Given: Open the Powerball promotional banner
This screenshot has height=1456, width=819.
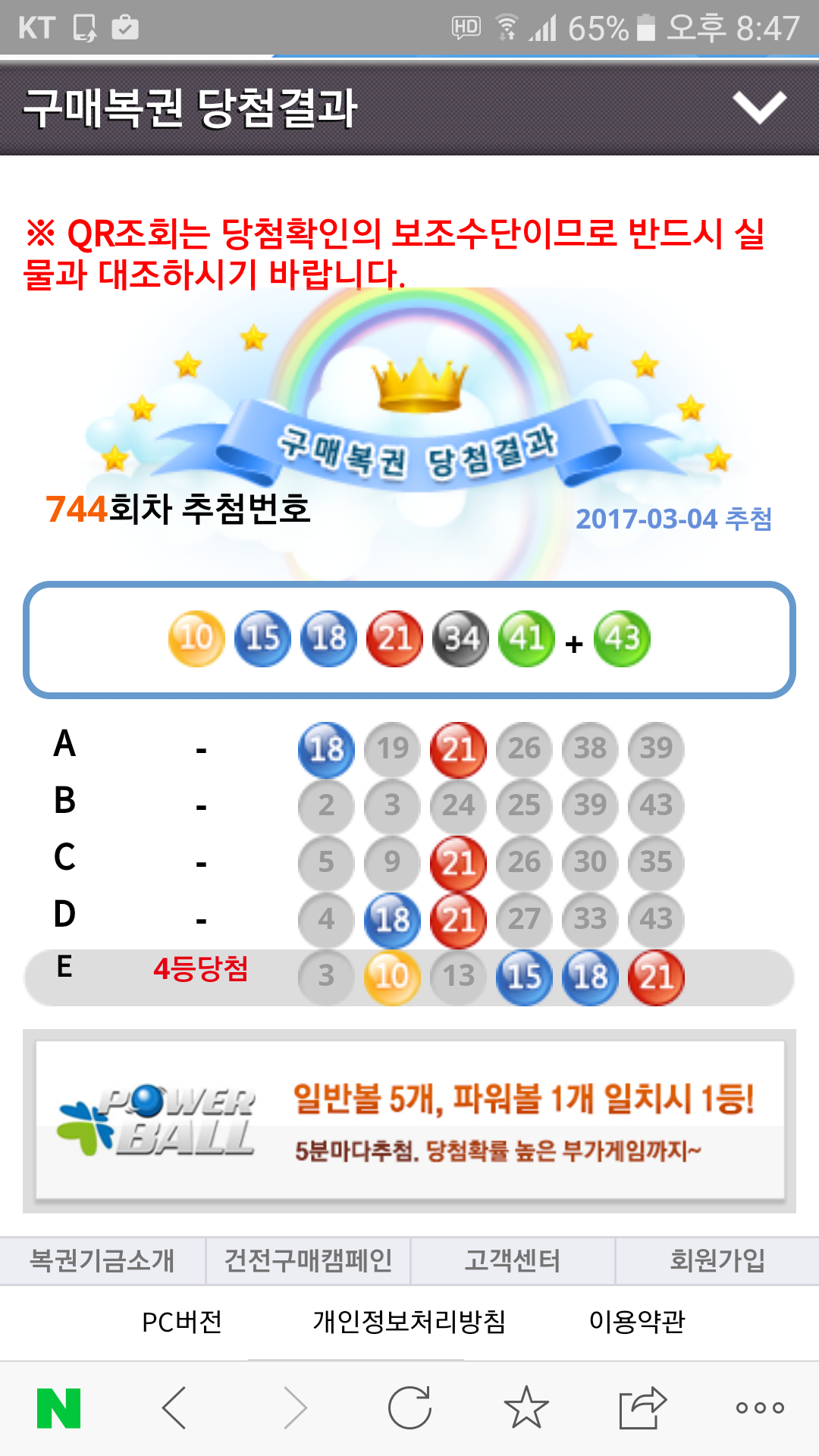Looking at the screenshot, I should (409, 1120).
